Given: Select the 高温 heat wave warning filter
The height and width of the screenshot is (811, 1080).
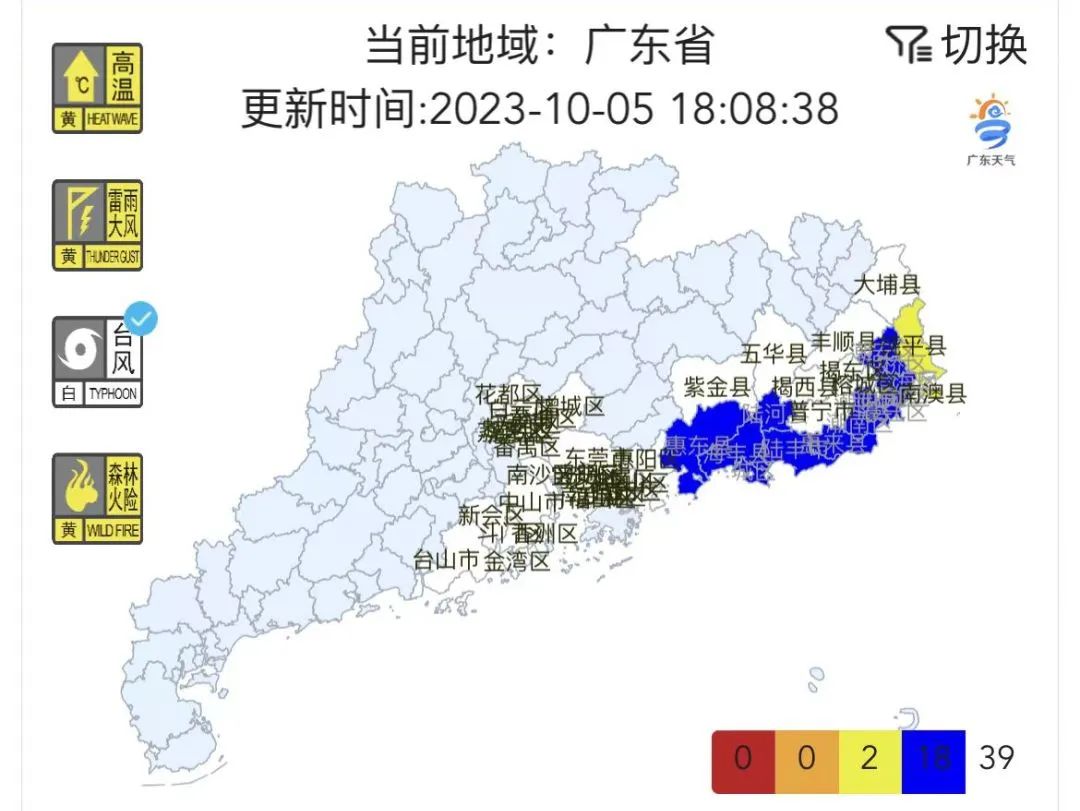Looking at the screenshot, I should click(97, 88).
